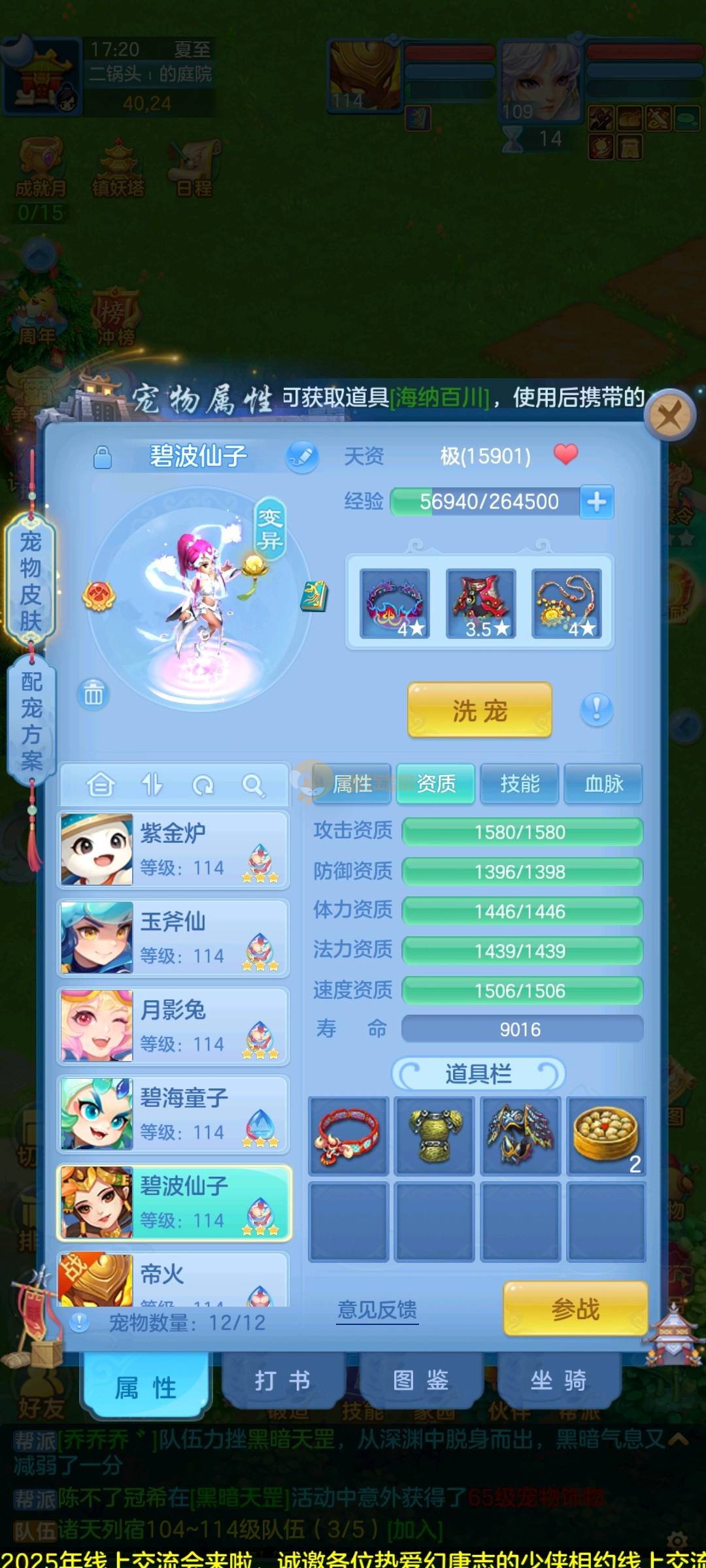Open the 坐骑 tab

(x=558, y=1381)
